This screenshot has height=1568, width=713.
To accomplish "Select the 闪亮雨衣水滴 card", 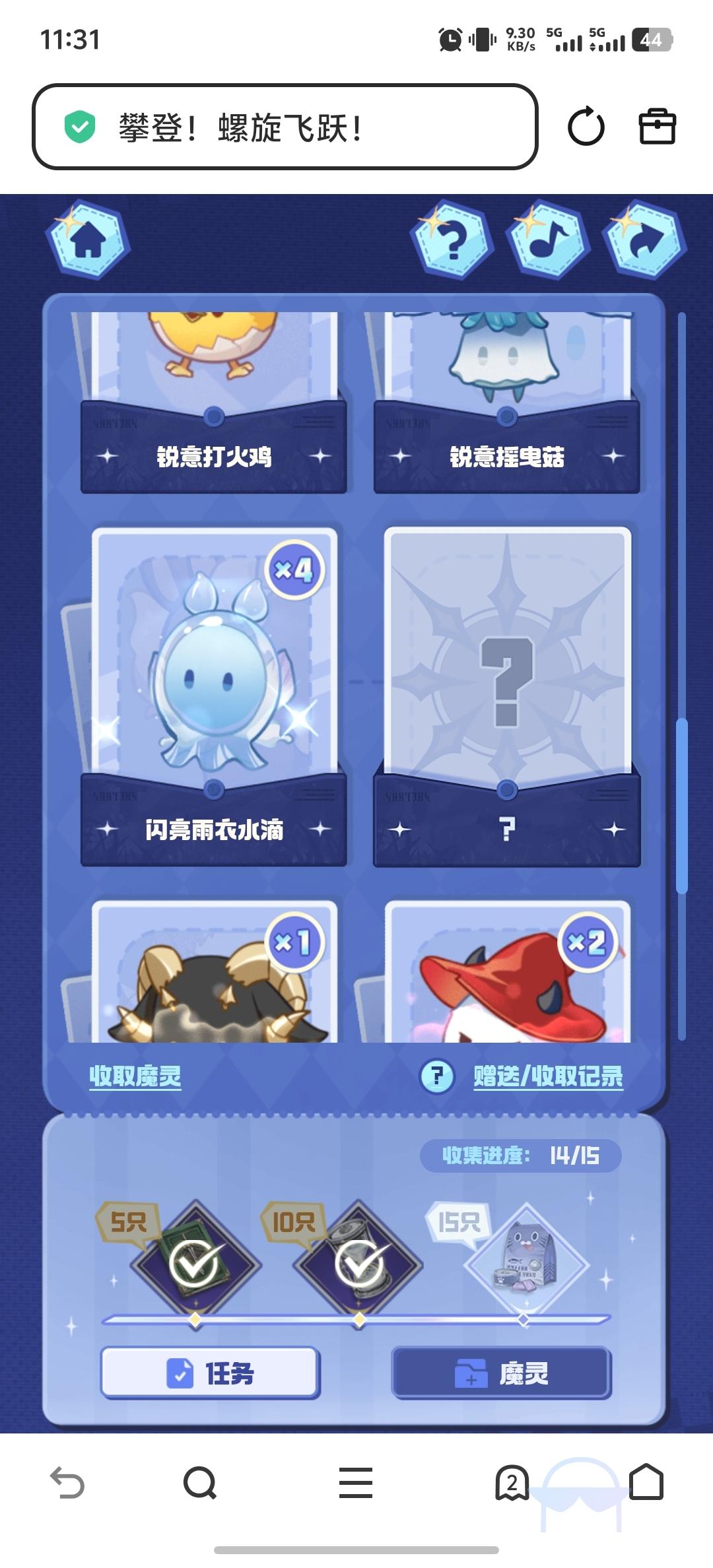I will pyautogui.click(x=213, y=693).
